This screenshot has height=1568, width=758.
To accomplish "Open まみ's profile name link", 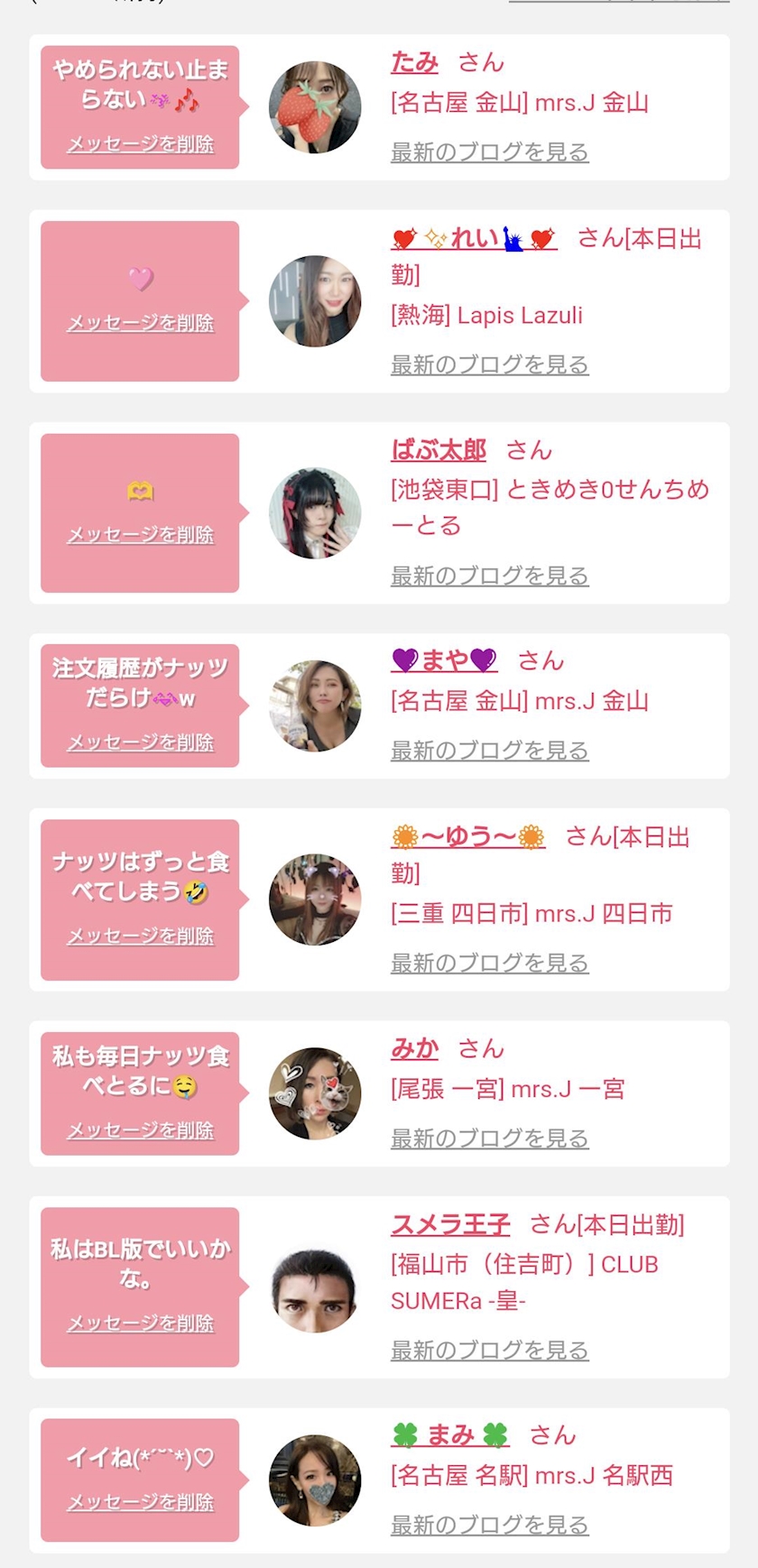I will click(x=450, y=1434).
